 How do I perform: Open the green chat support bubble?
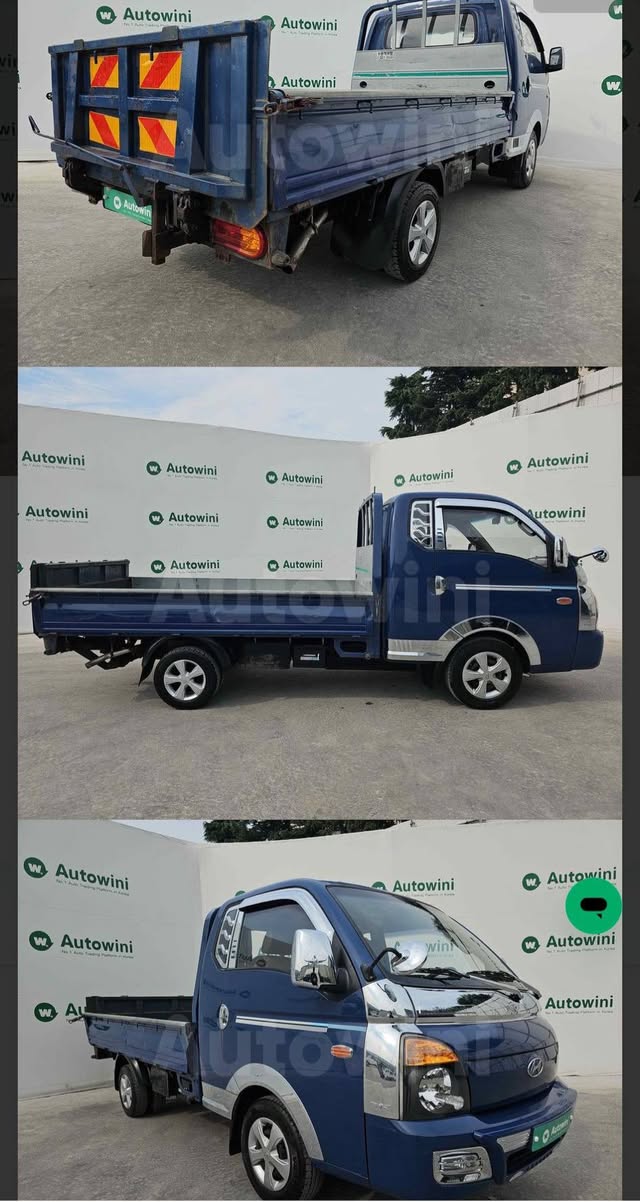593,906
